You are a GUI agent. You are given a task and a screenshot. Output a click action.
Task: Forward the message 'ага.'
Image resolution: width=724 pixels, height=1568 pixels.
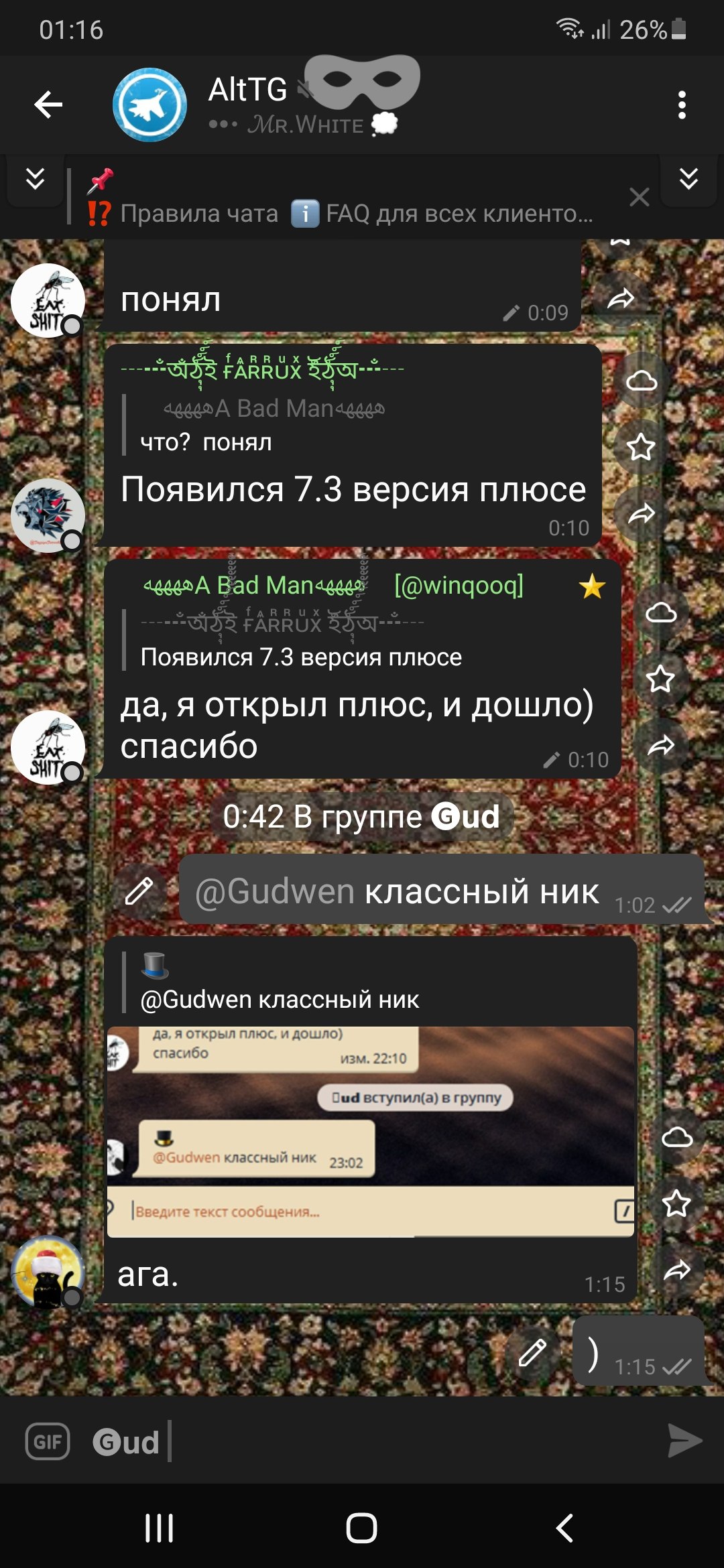677,1270
